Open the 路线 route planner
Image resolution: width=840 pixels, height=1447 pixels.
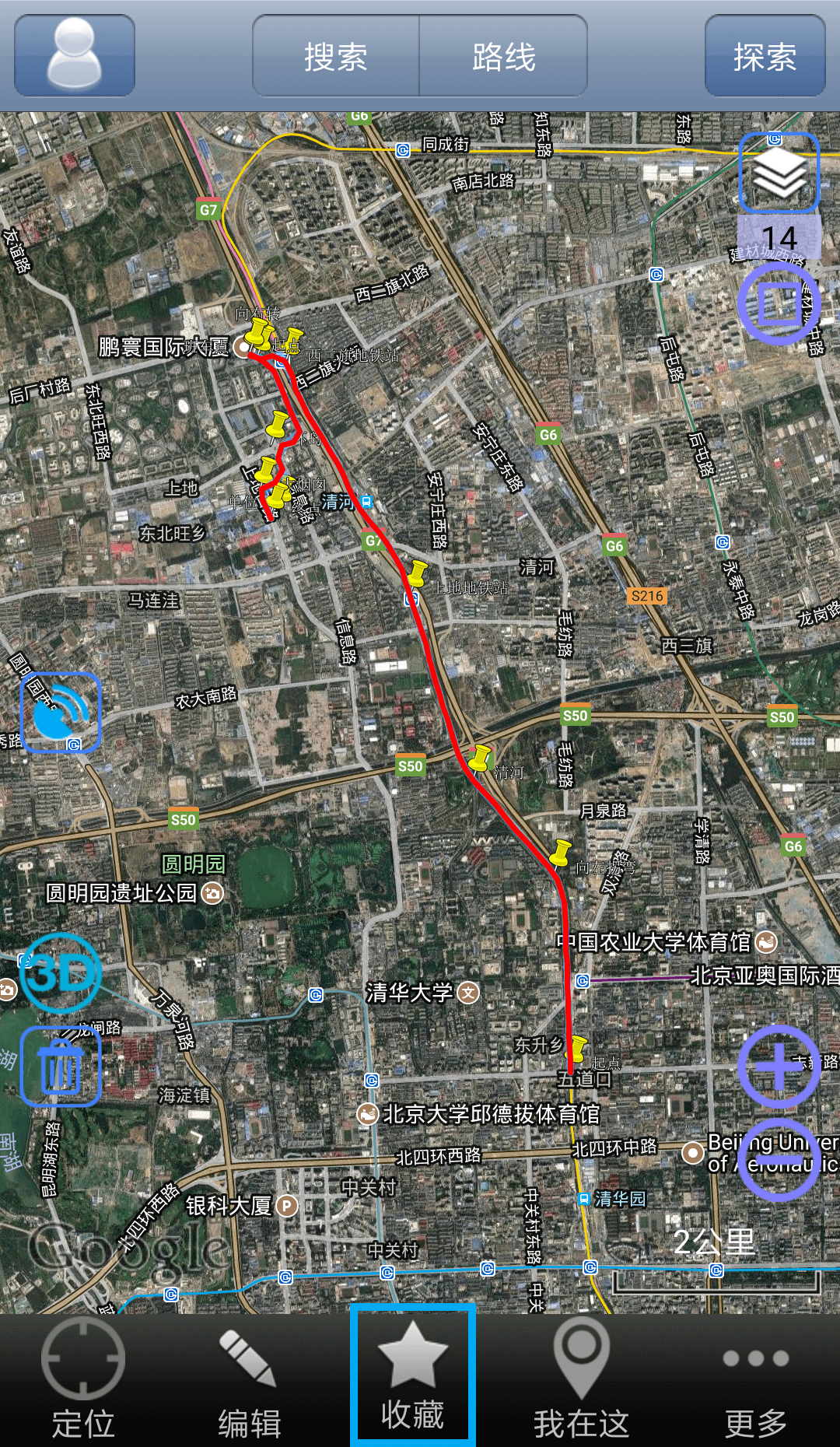(x=503, y=56)
